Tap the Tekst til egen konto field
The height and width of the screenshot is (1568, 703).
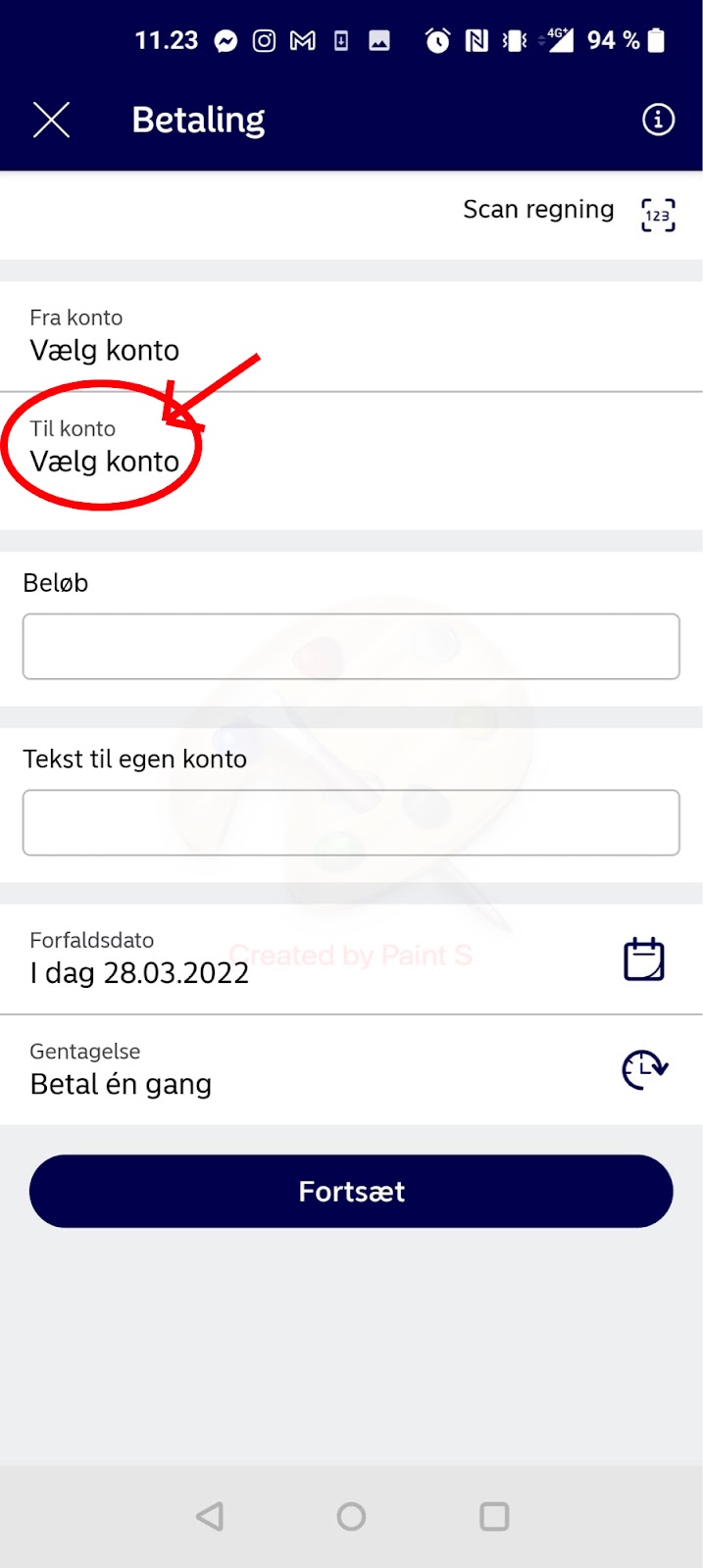point(351,823)
